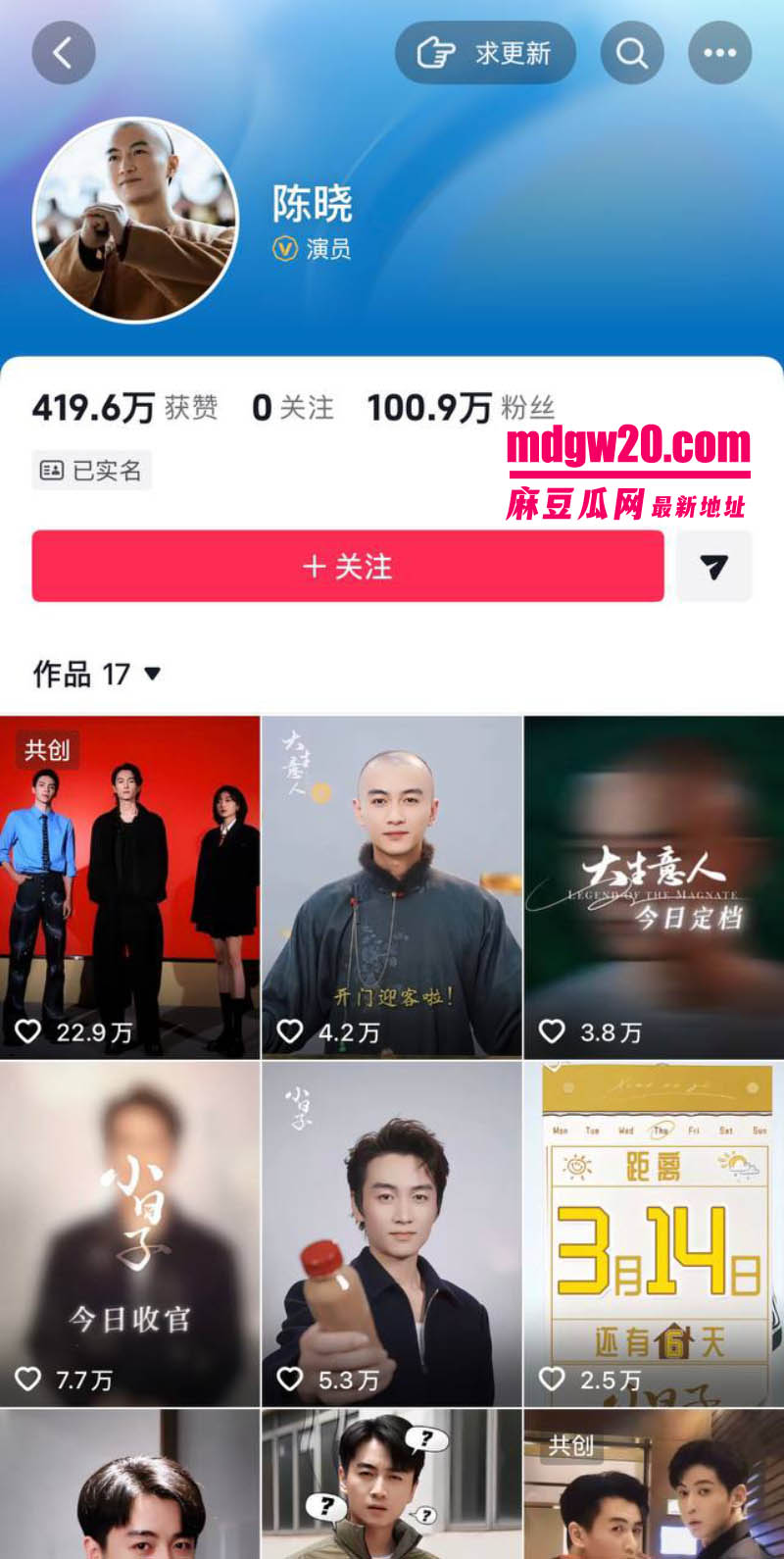Follow with the red 关注 button

[348, 566]
